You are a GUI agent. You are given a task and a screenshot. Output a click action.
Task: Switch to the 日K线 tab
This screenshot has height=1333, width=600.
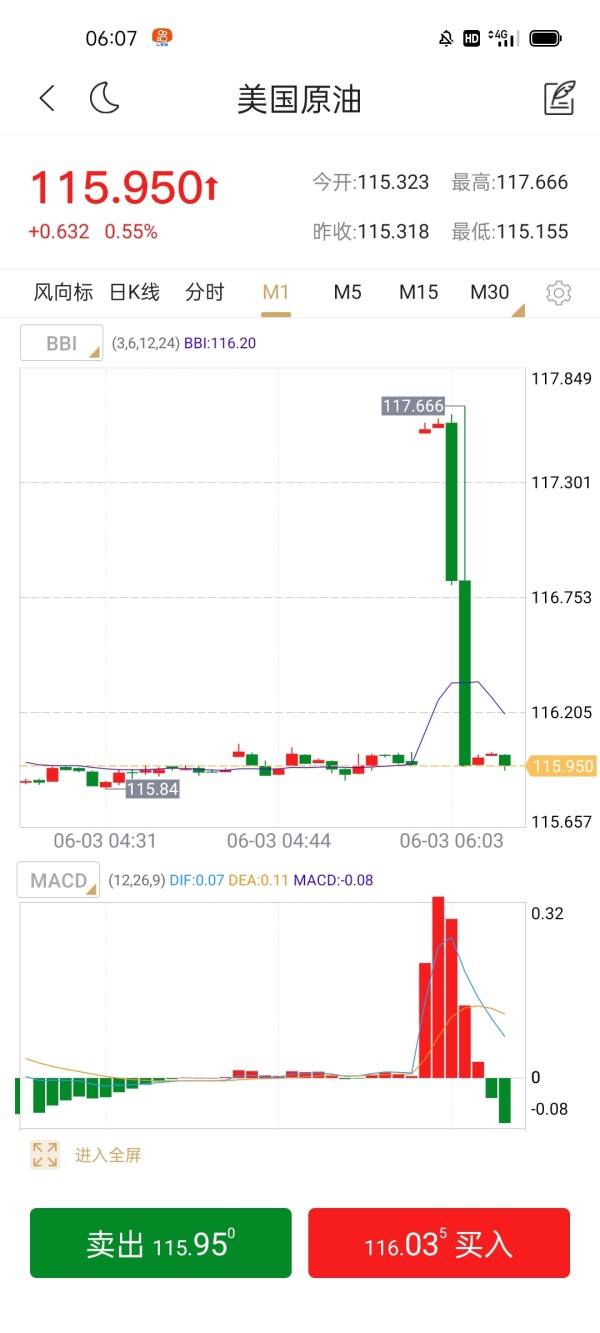coord(134,292)
